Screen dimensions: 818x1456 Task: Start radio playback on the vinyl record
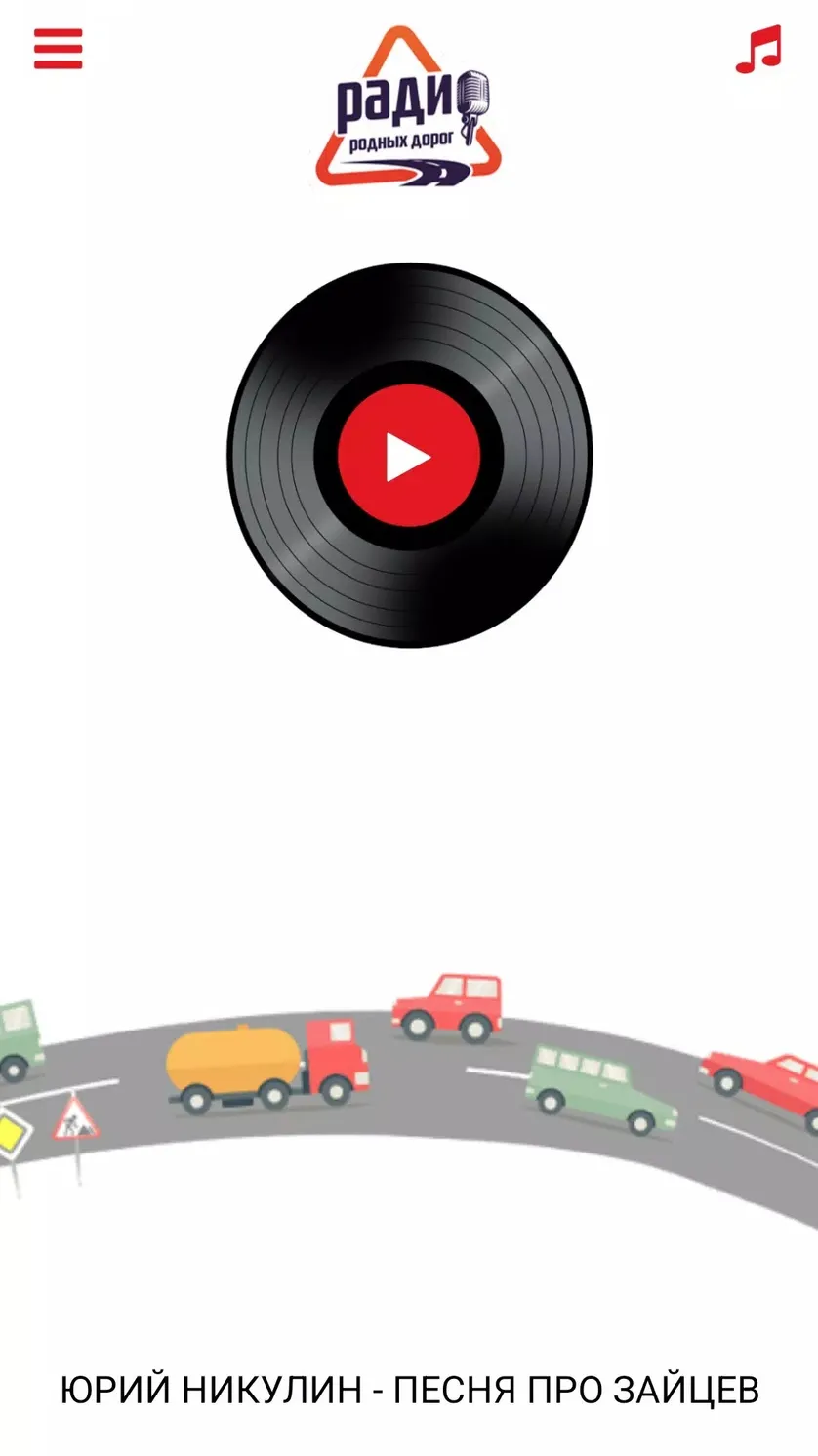tap(409, 456)
